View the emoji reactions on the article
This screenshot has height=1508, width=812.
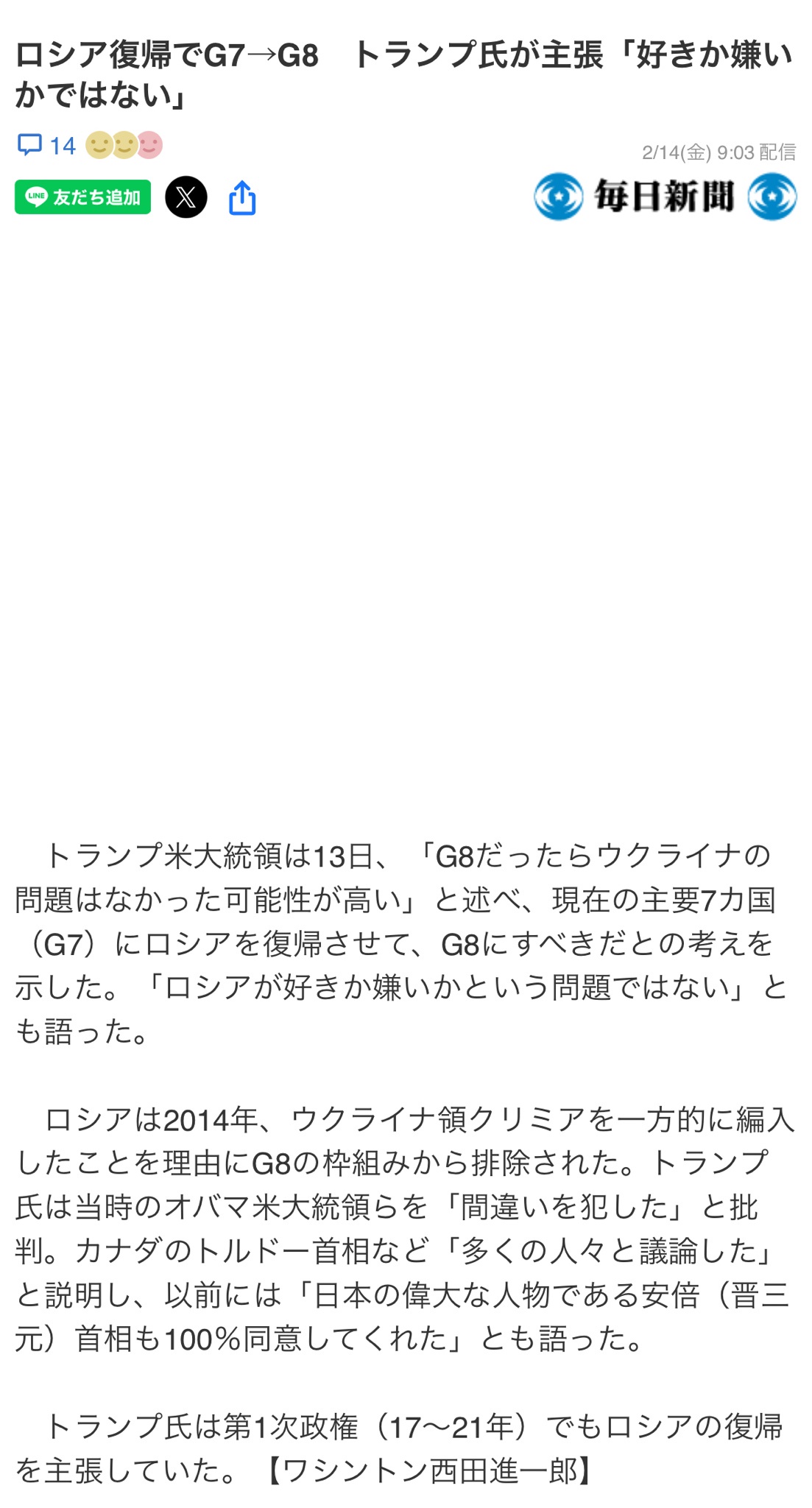[x=124, y=145]
